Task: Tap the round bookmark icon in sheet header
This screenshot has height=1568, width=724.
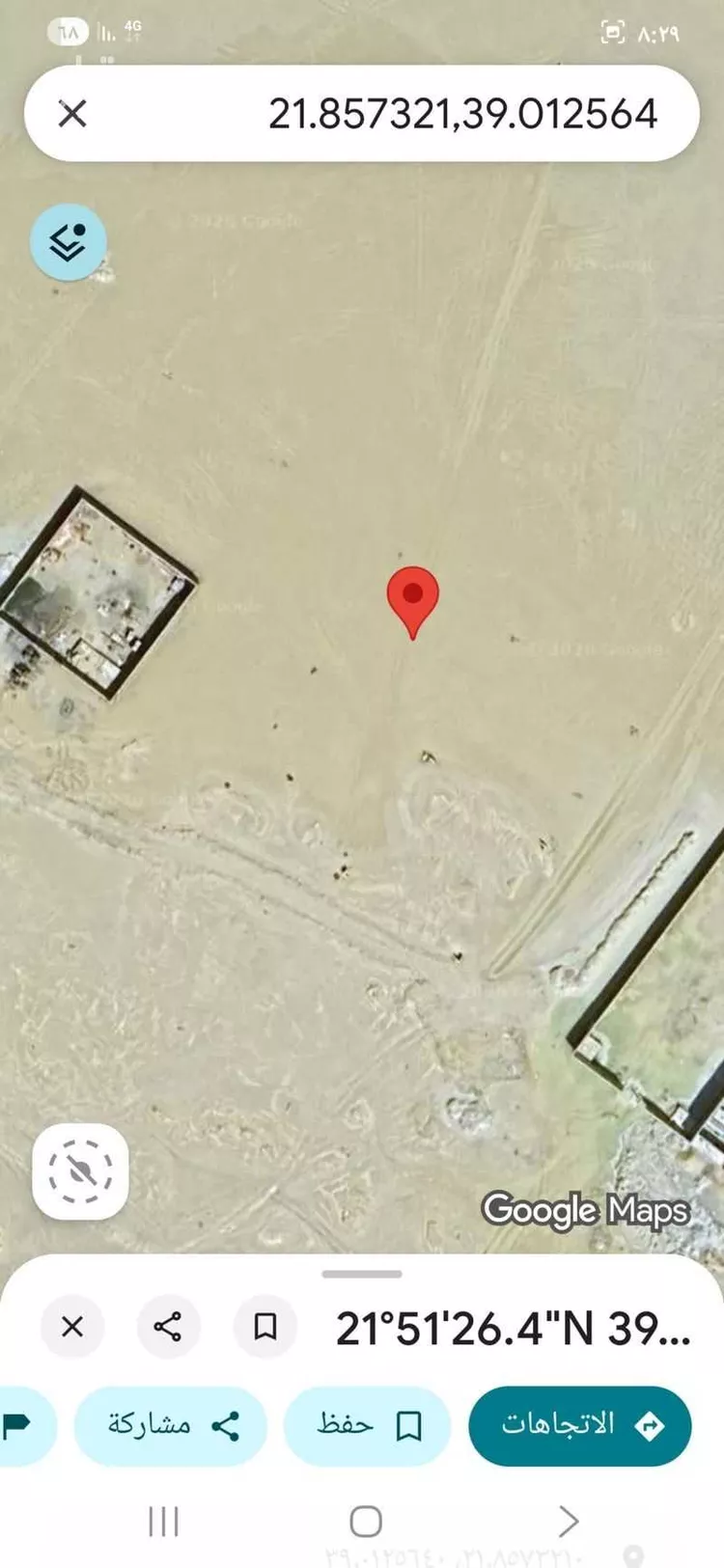Action: coord(265,1327)
